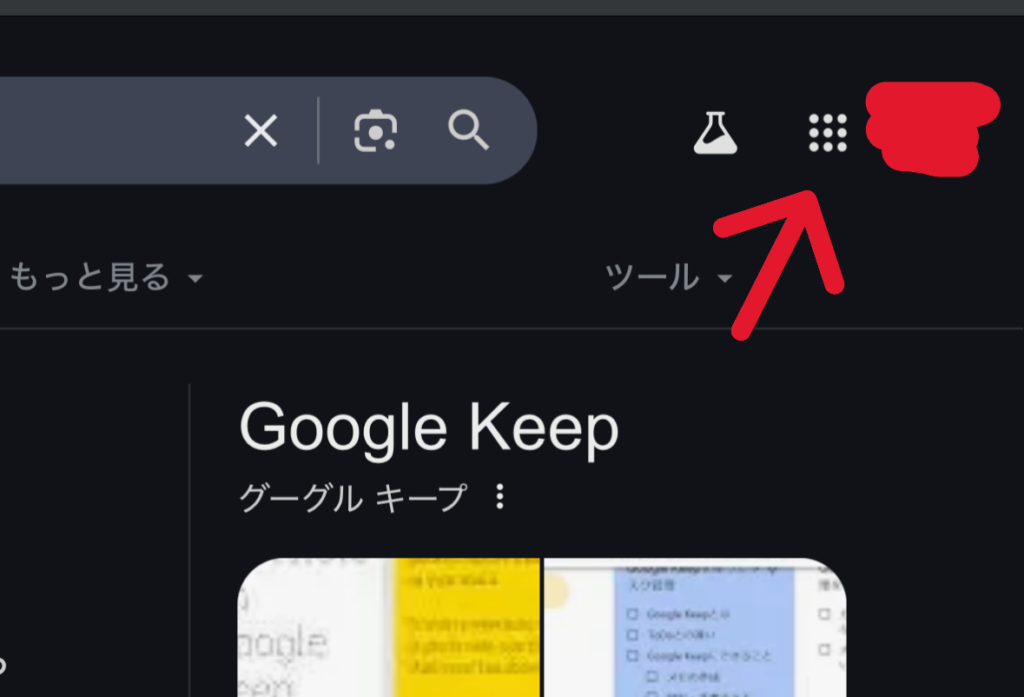The image size is (1024, 697).
Task: Clear the search query with the X
Action: pyautogui.click(x=261, y=131)
